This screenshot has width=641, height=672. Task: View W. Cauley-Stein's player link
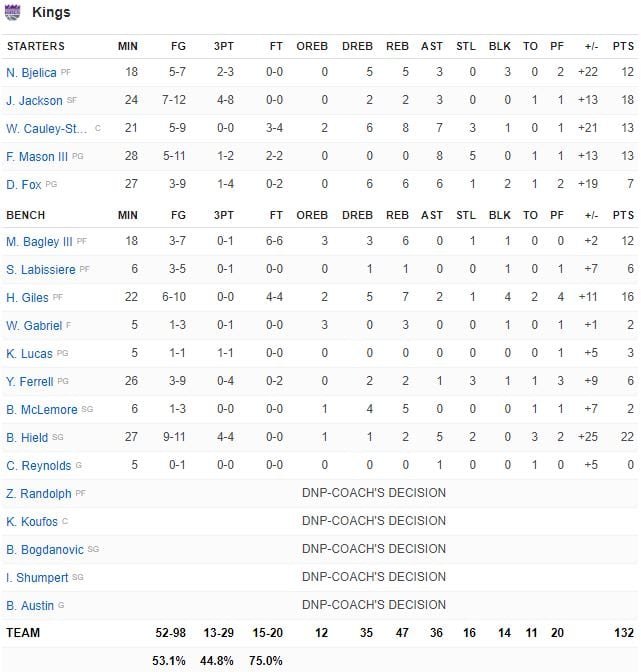pos(48,129)
